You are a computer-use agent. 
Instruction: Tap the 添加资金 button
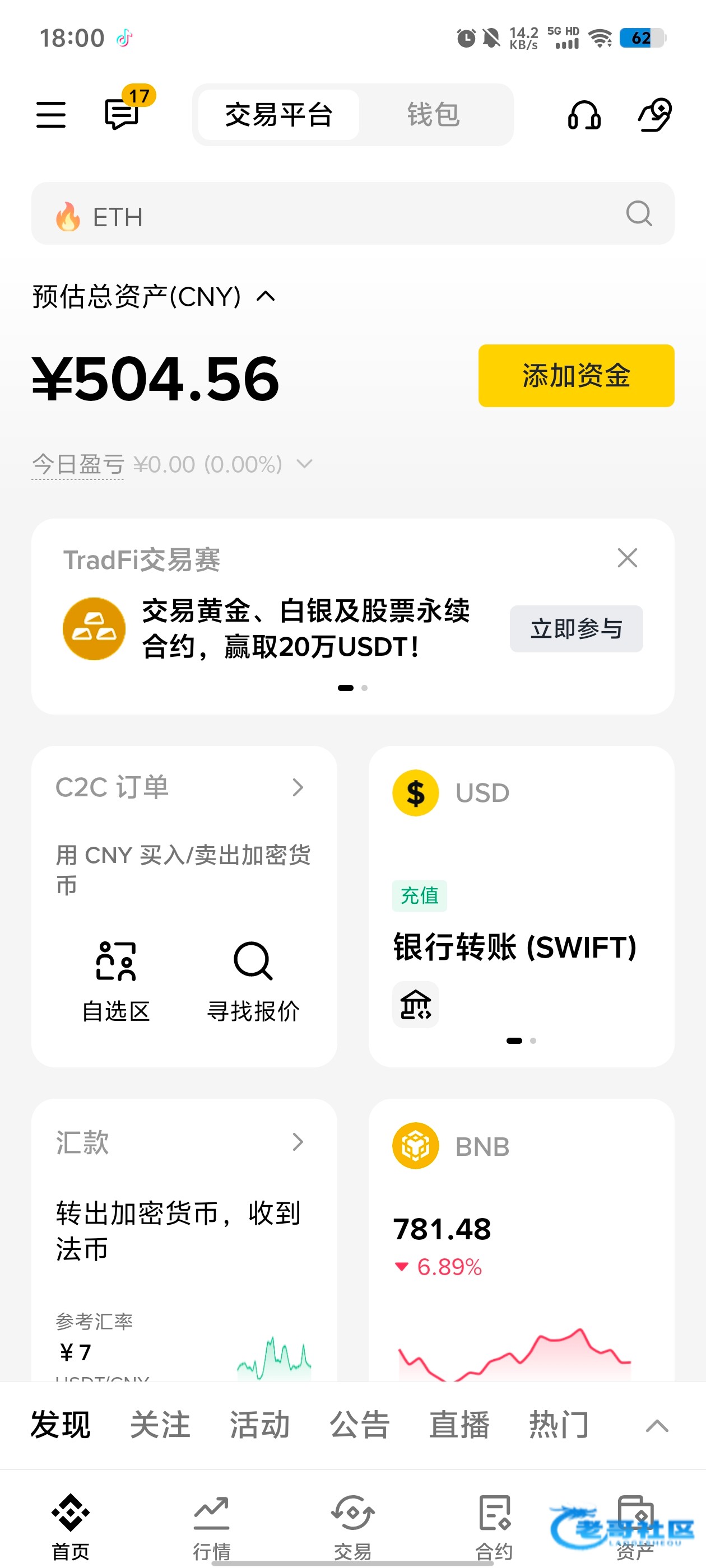(x=575, y=376)
